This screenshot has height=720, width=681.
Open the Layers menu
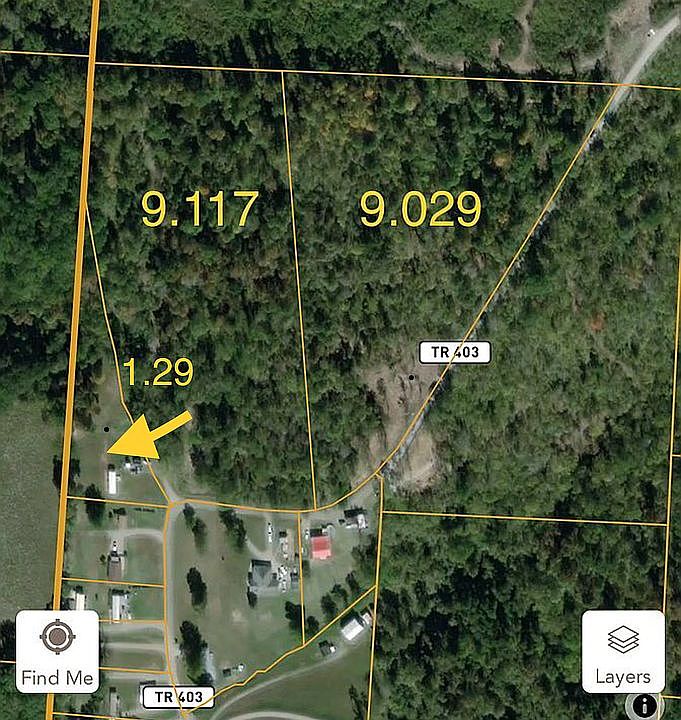pyautogui.click(x=623, y=651)
